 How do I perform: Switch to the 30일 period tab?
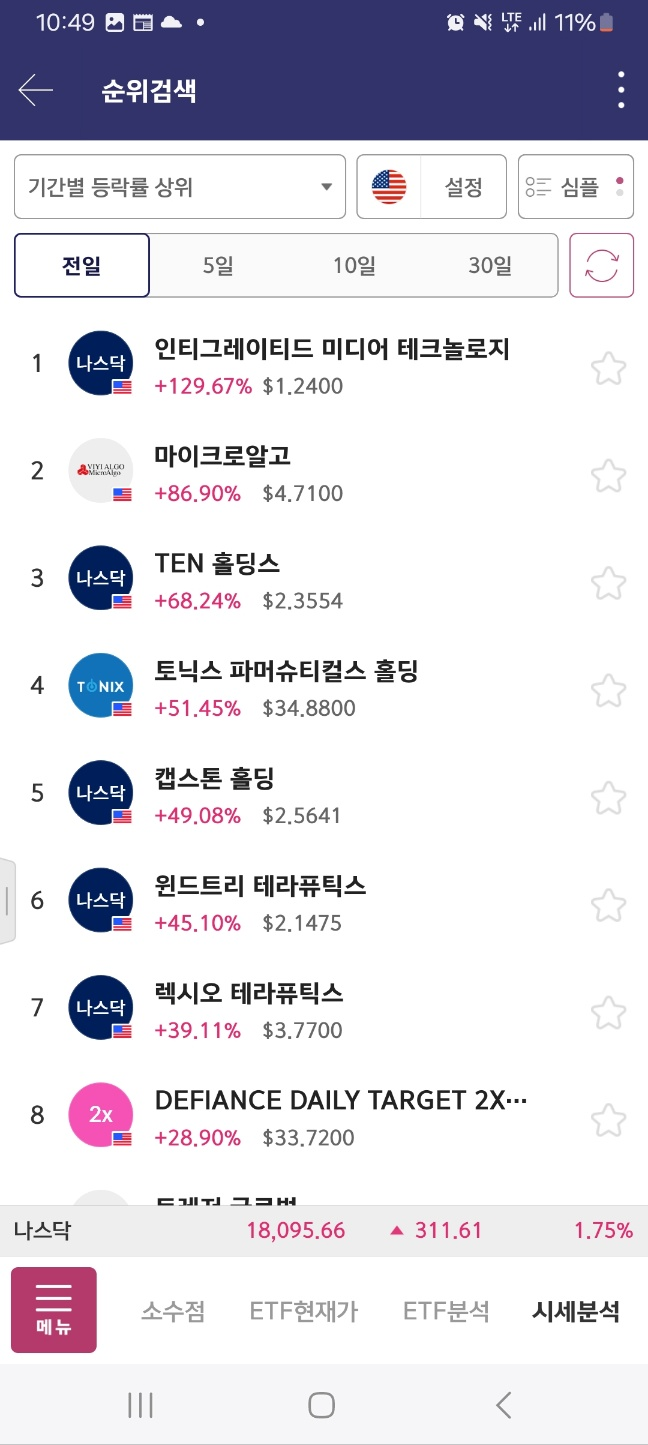click(489, 265)
